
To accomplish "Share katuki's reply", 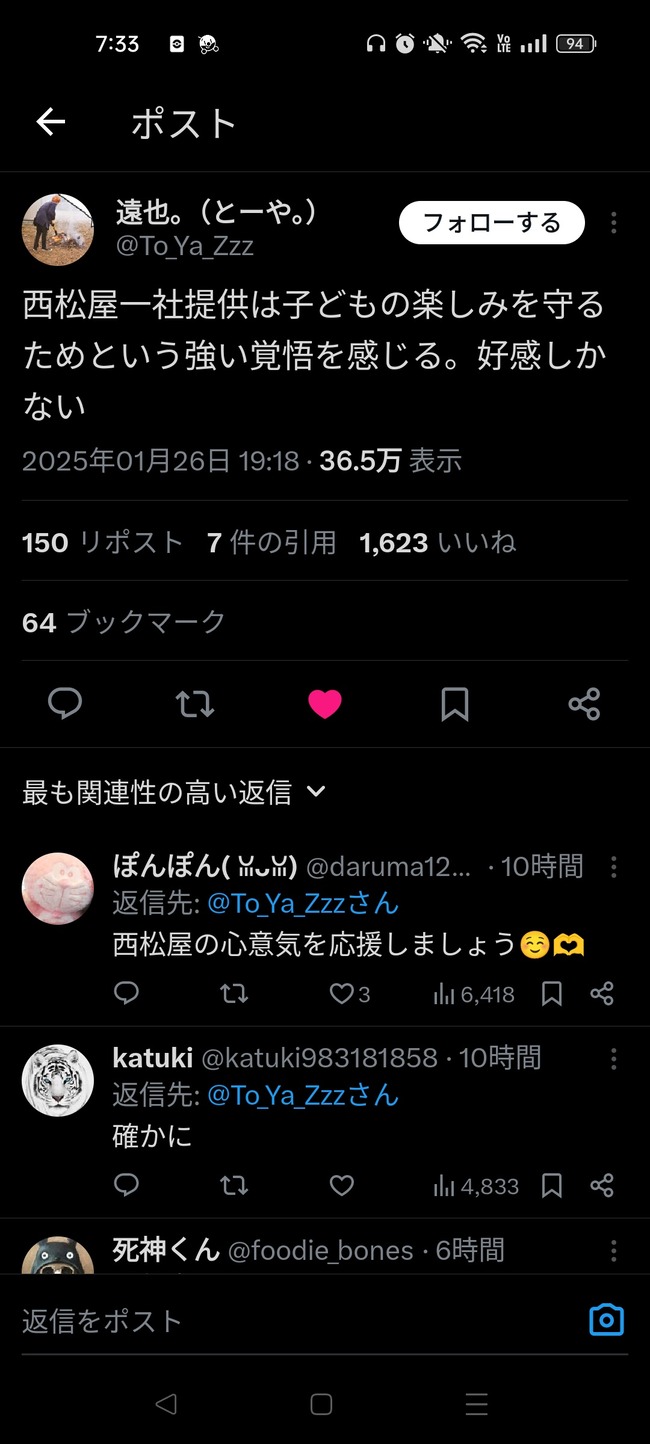I will click(602, 1186).
